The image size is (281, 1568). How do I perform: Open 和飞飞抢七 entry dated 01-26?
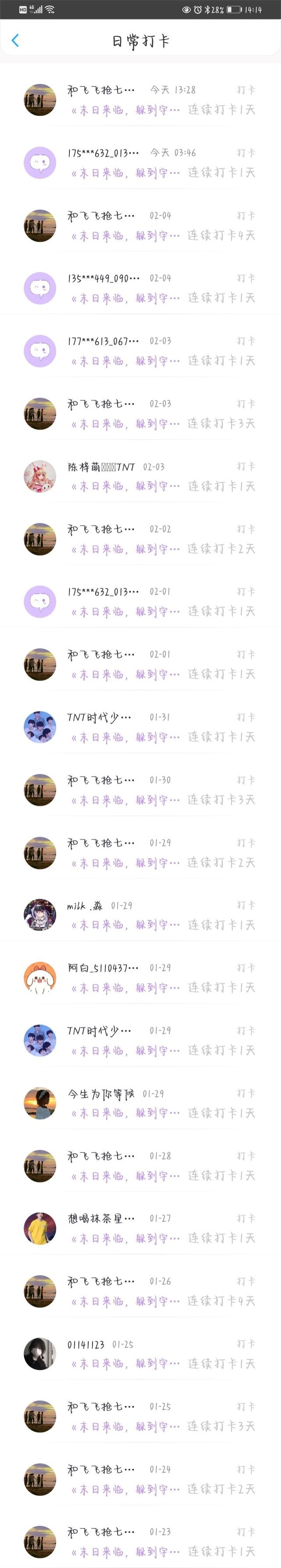click(x=140, y=1291)
